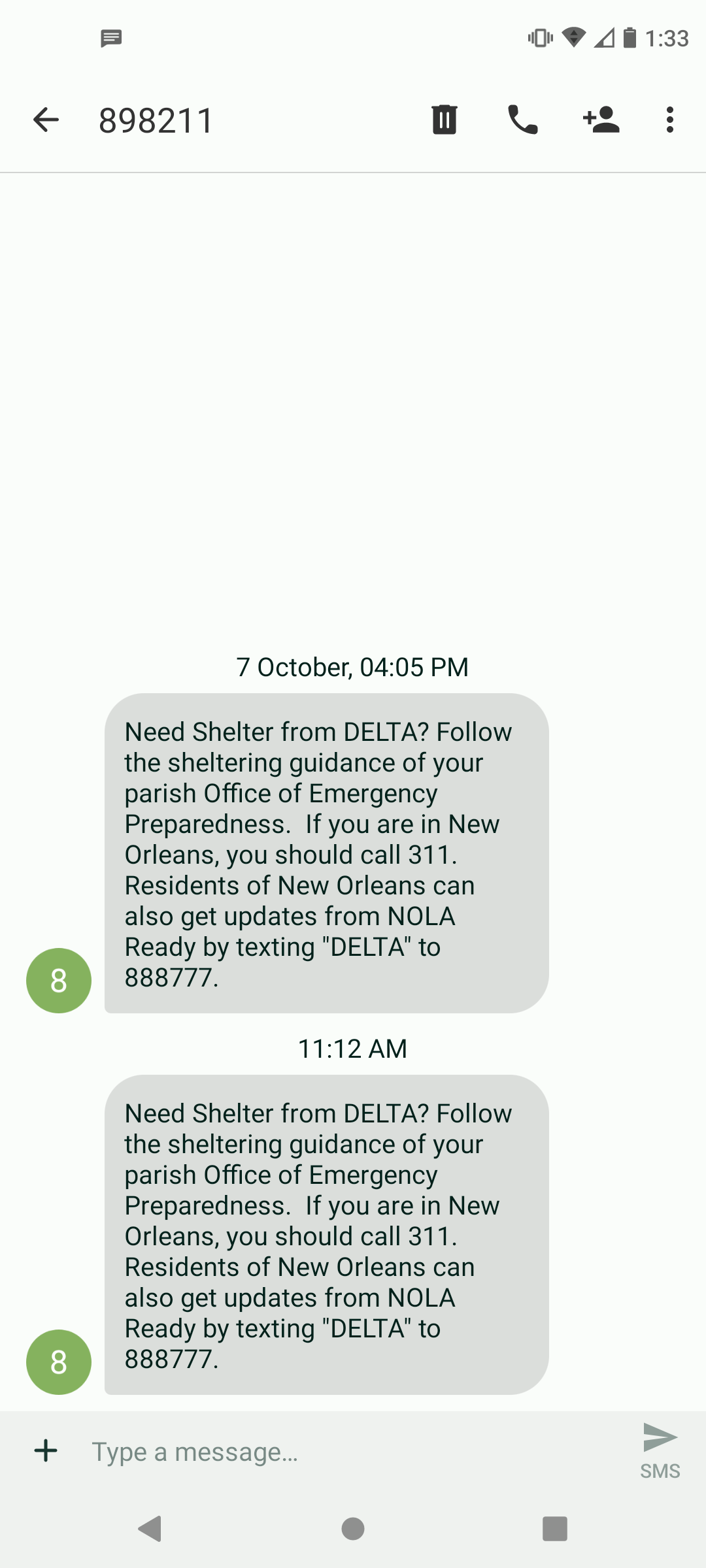Focus the Type a message field
This screenshot has width=706, height=1568.
click(x=353, y=1452)
